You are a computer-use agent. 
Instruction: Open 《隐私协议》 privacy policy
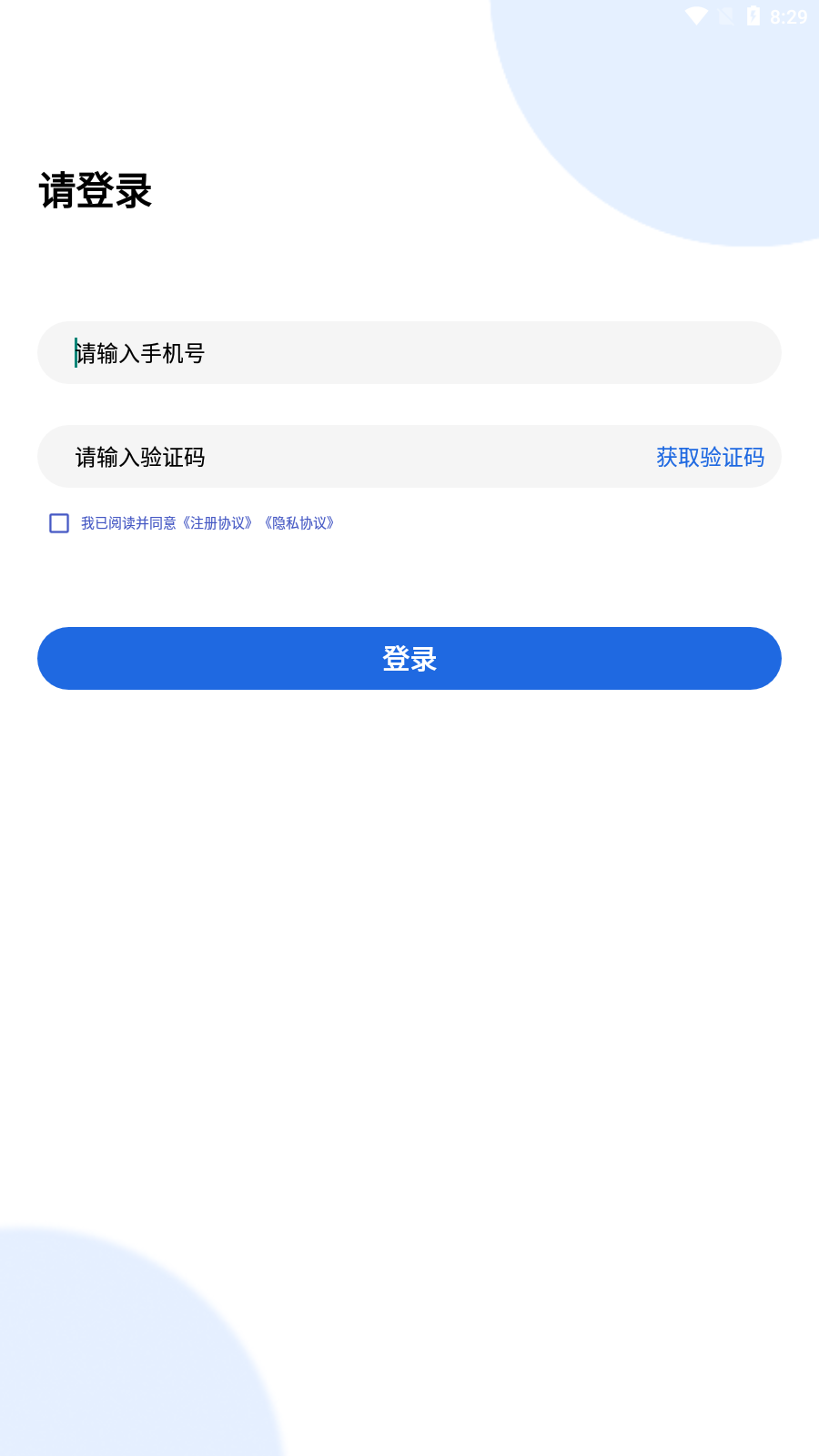coord(300,523)
